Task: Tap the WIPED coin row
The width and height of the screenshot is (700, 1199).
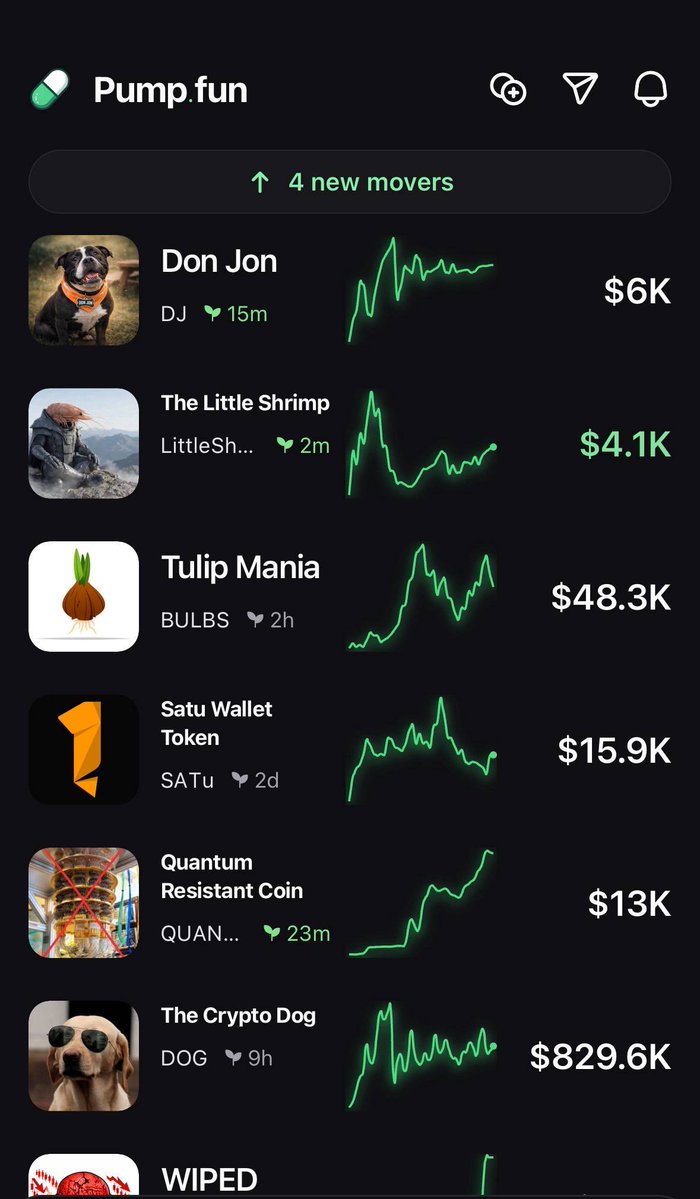Action: coord(210,1180)
